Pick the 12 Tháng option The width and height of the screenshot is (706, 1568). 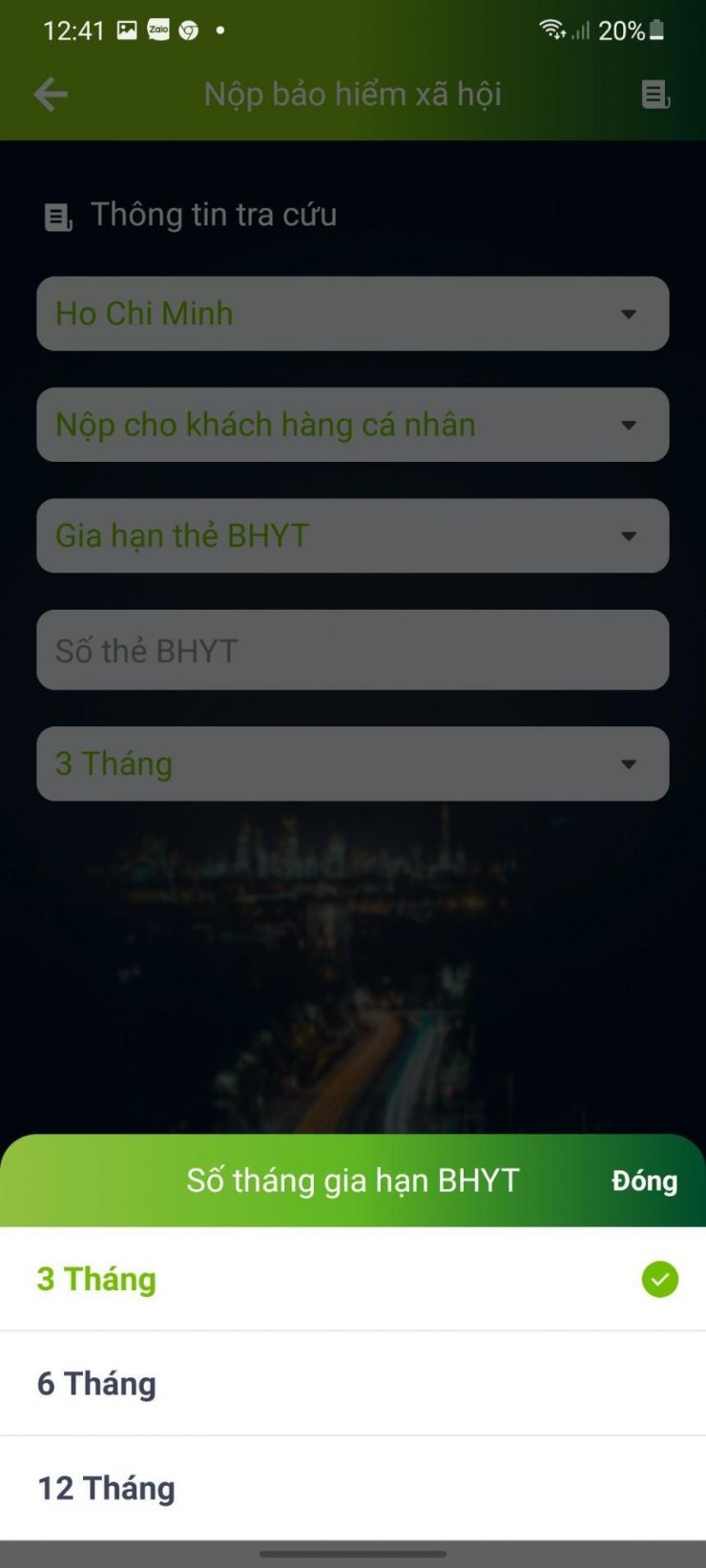coord(353,1487)
